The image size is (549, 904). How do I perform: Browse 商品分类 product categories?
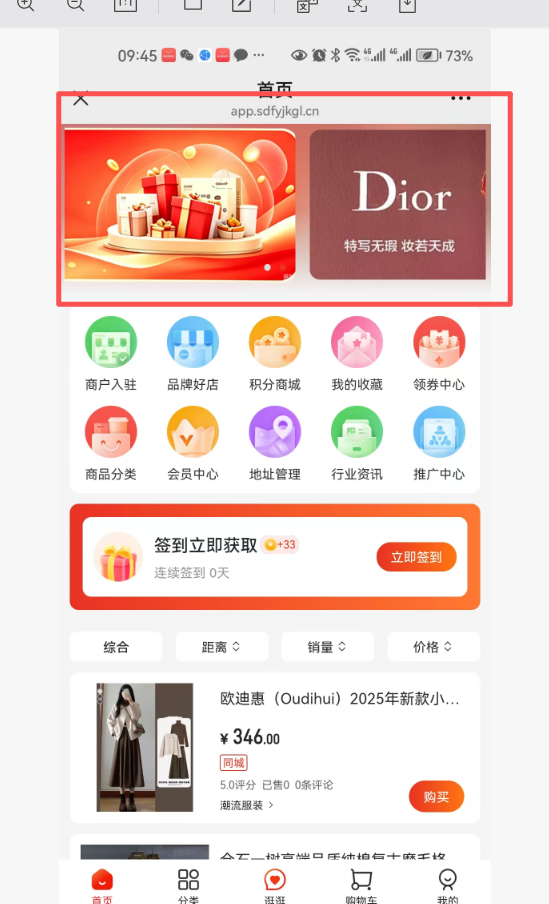(111, 443)
